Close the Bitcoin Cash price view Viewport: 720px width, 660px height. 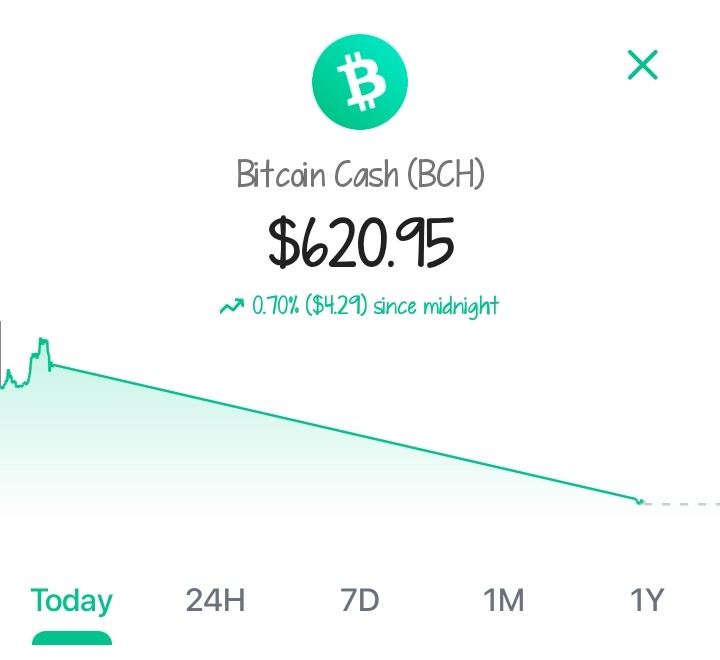click(643, 65)
